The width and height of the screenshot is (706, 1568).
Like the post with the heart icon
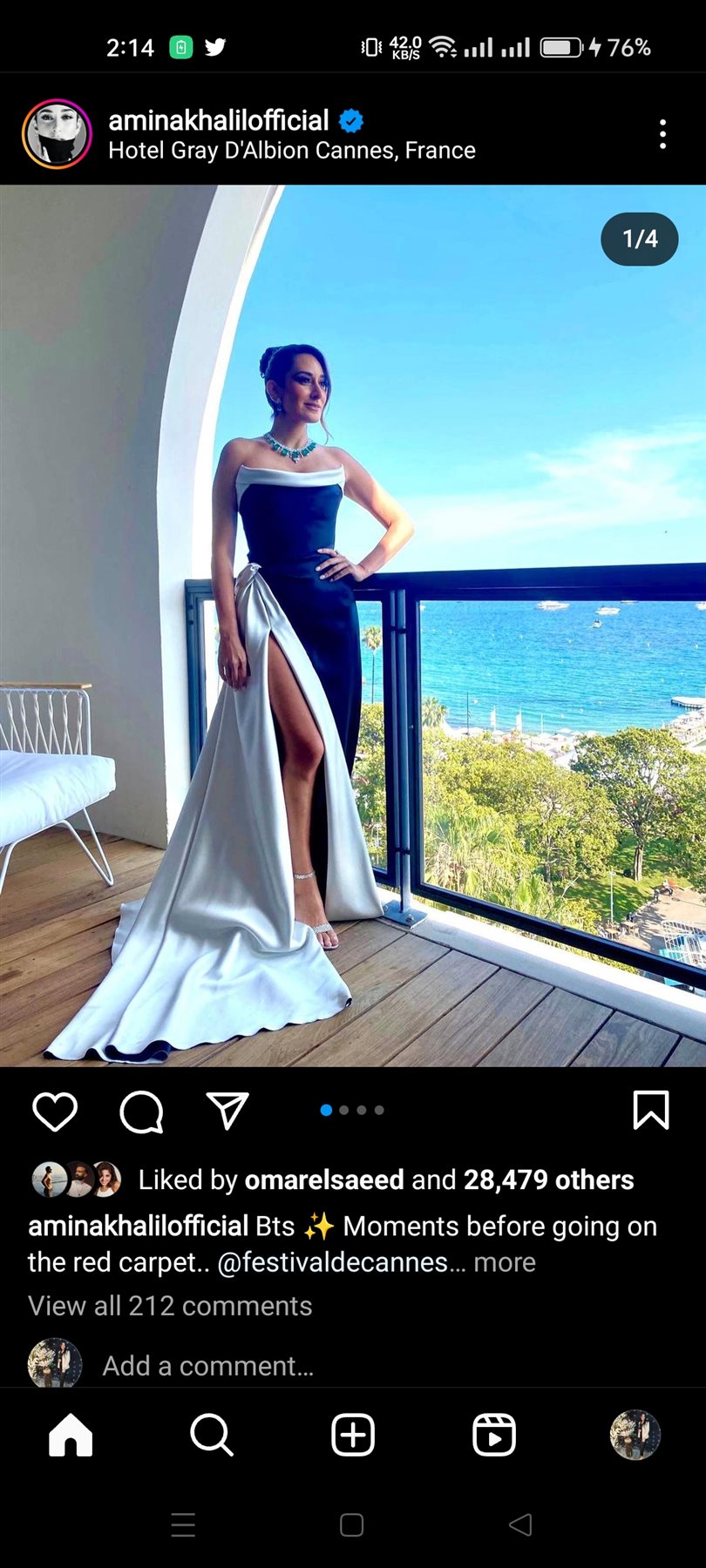(55, 1111)
